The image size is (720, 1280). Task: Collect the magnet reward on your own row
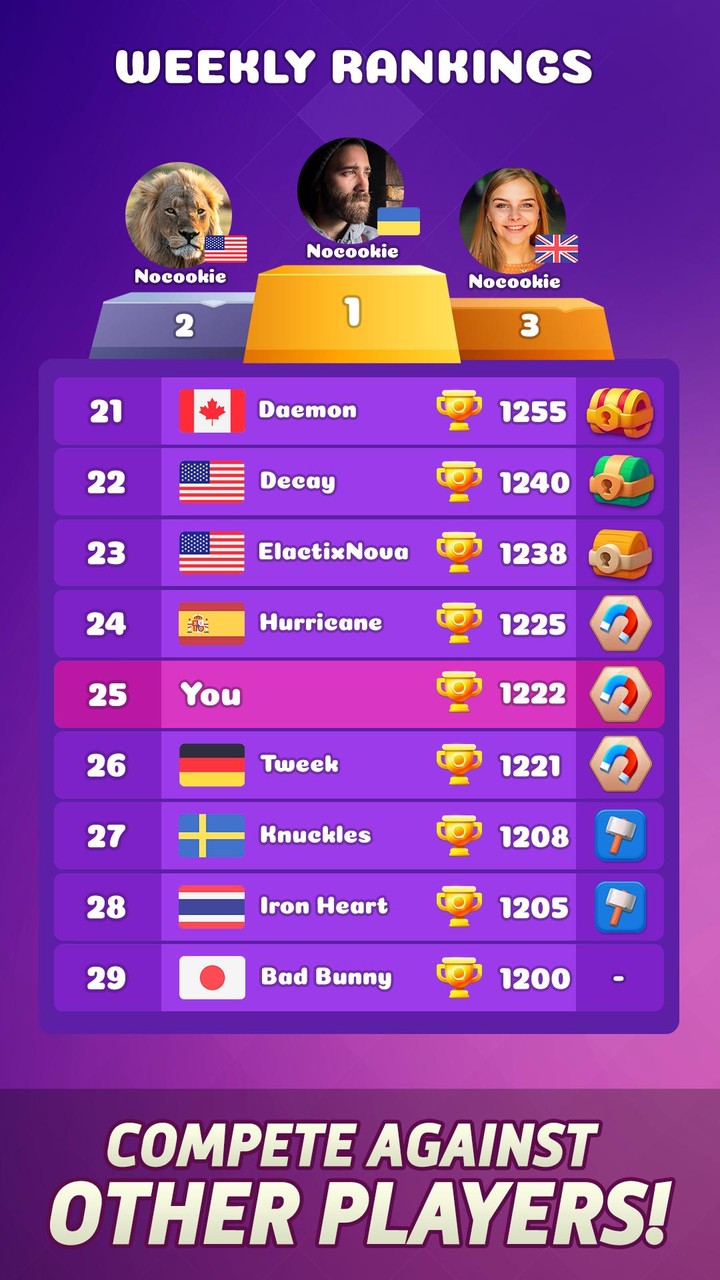click(622, 694)
